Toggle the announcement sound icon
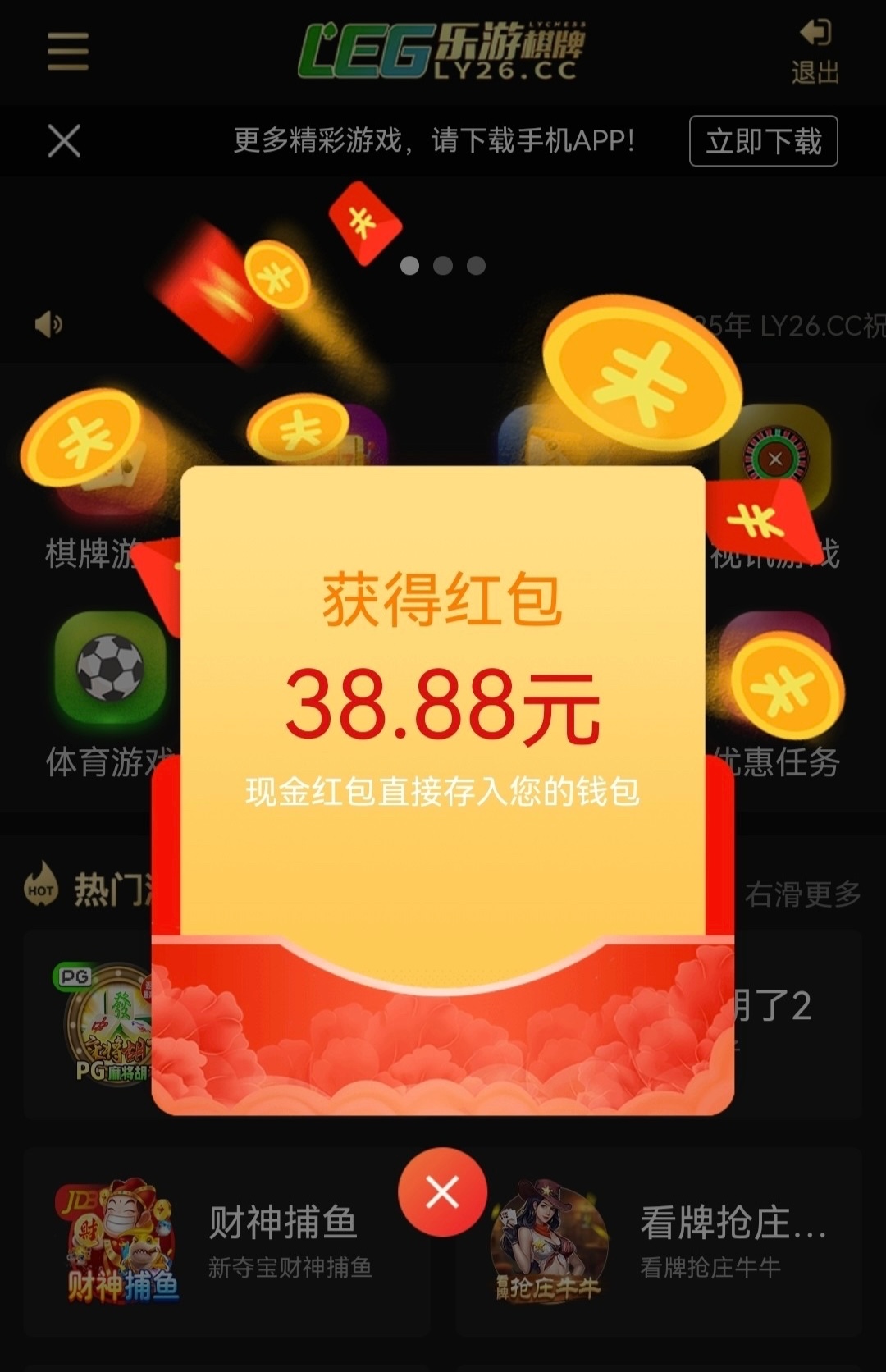886x1372 pixels. (48, 325)
